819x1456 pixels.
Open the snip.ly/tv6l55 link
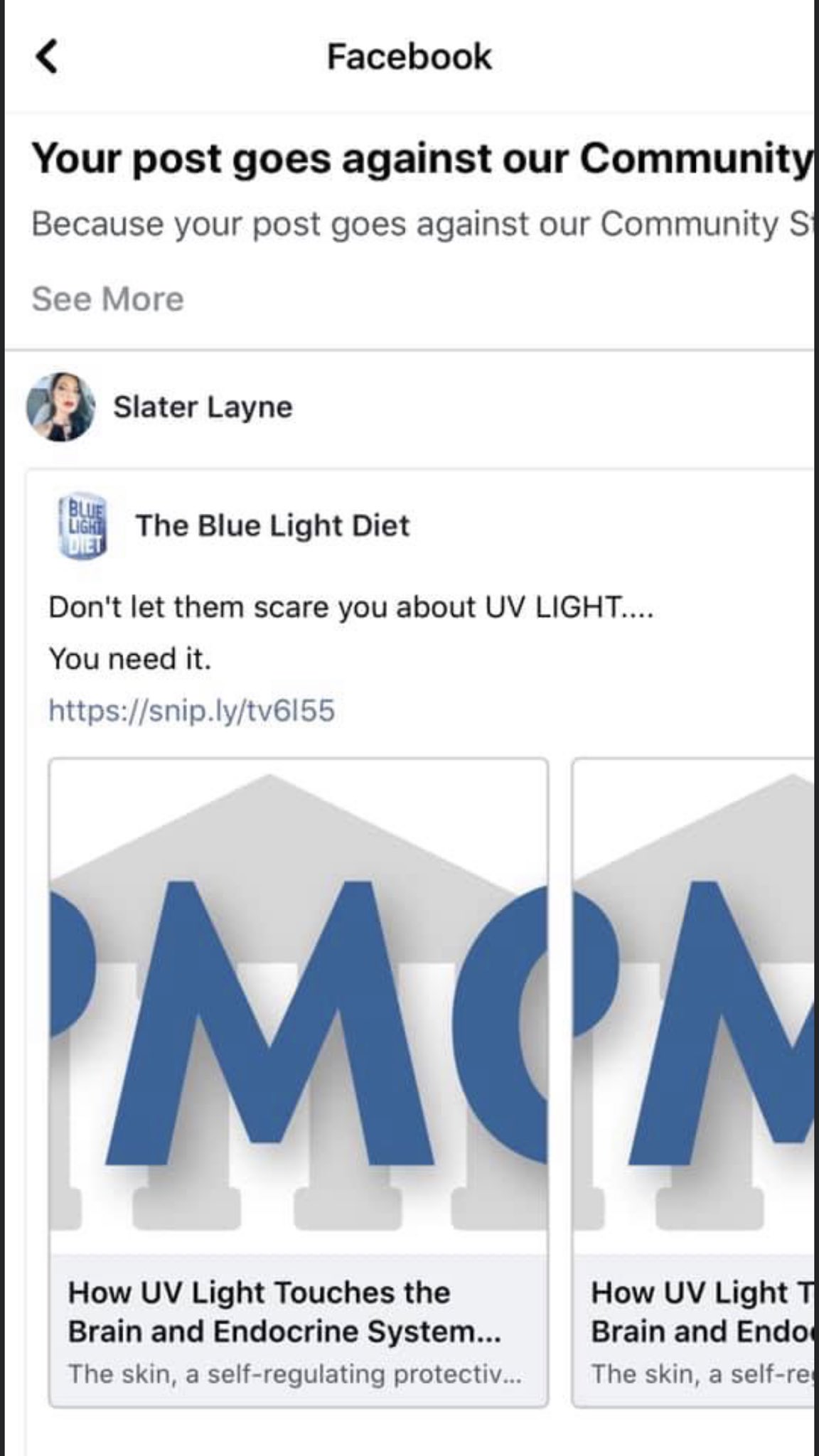[191, 710]
